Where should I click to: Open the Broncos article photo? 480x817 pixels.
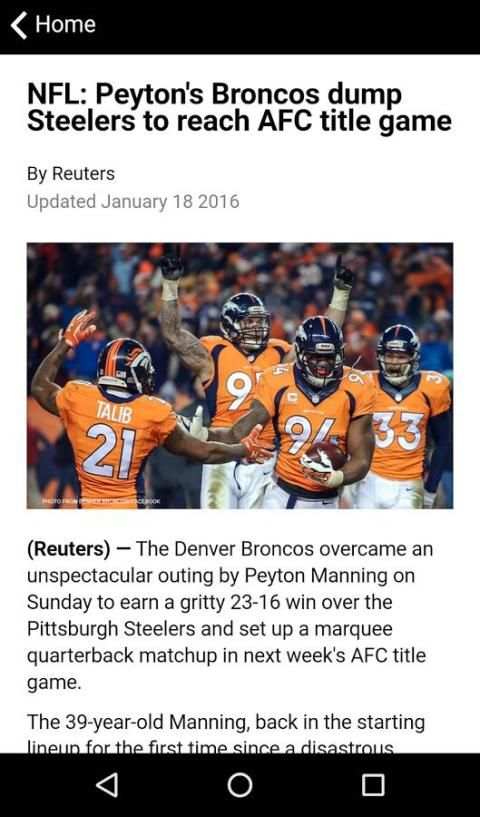click(x=240, y=375)
